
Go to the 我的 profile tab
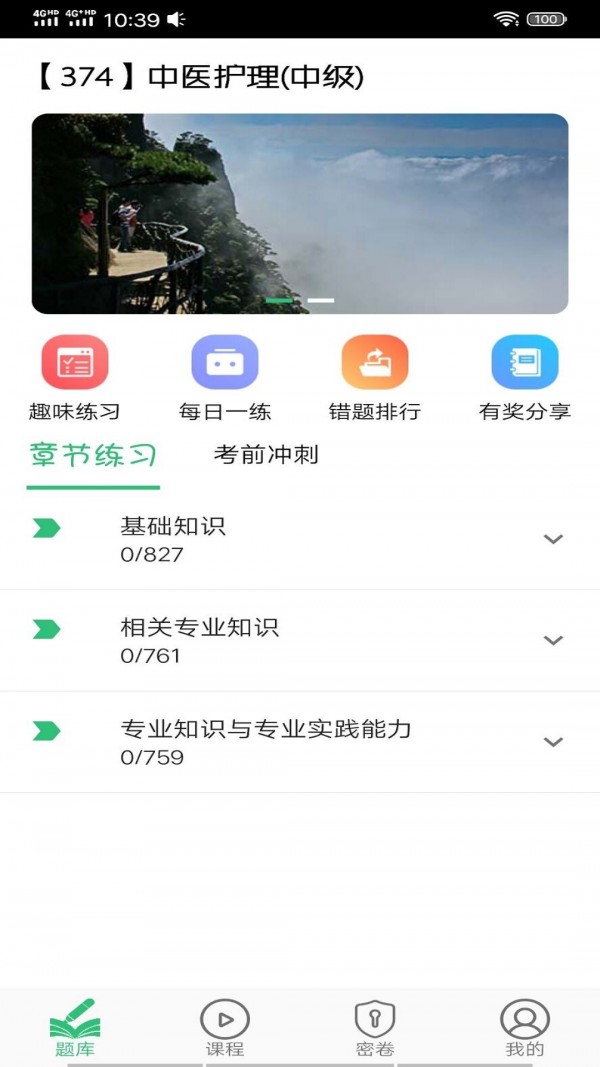click(x=525, y=1027)
